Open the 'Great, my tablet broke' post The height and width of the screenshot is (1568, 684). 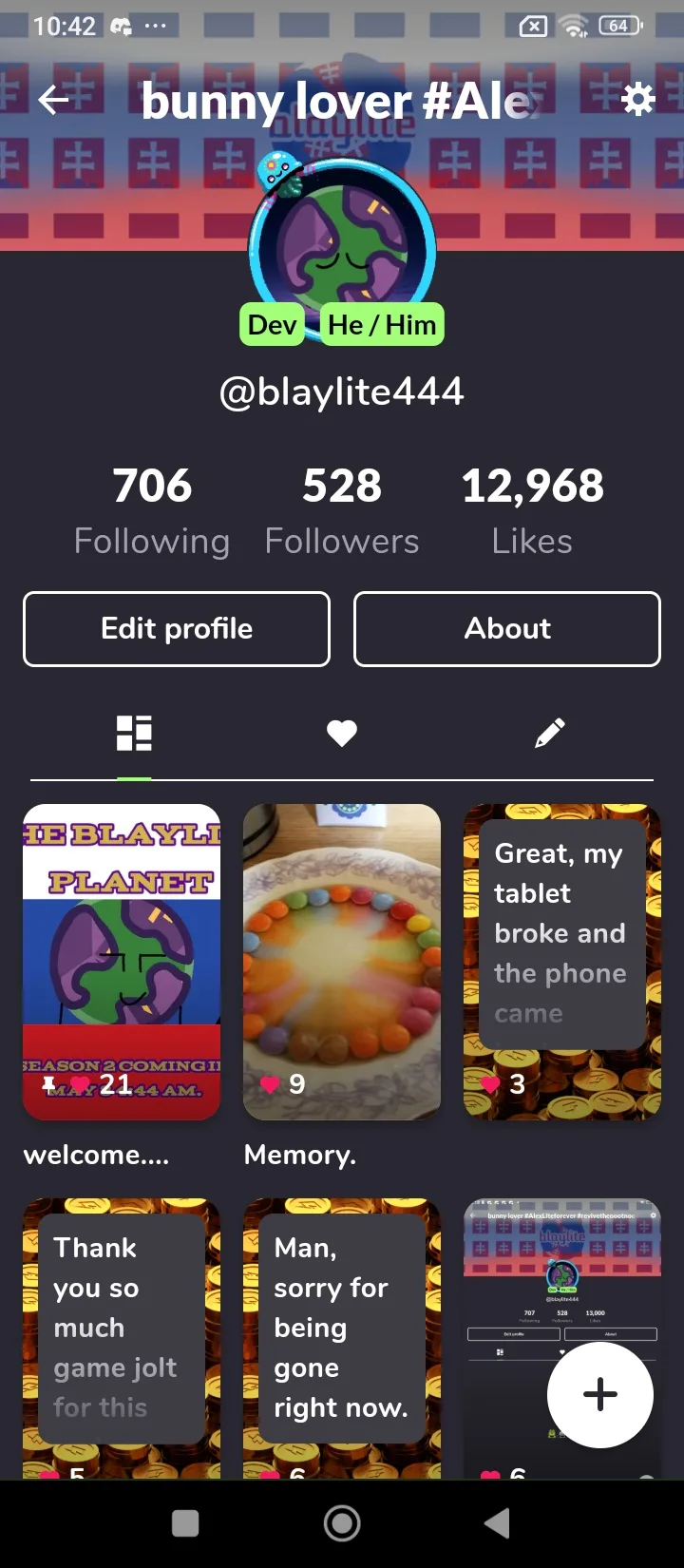tap(561, 960)
